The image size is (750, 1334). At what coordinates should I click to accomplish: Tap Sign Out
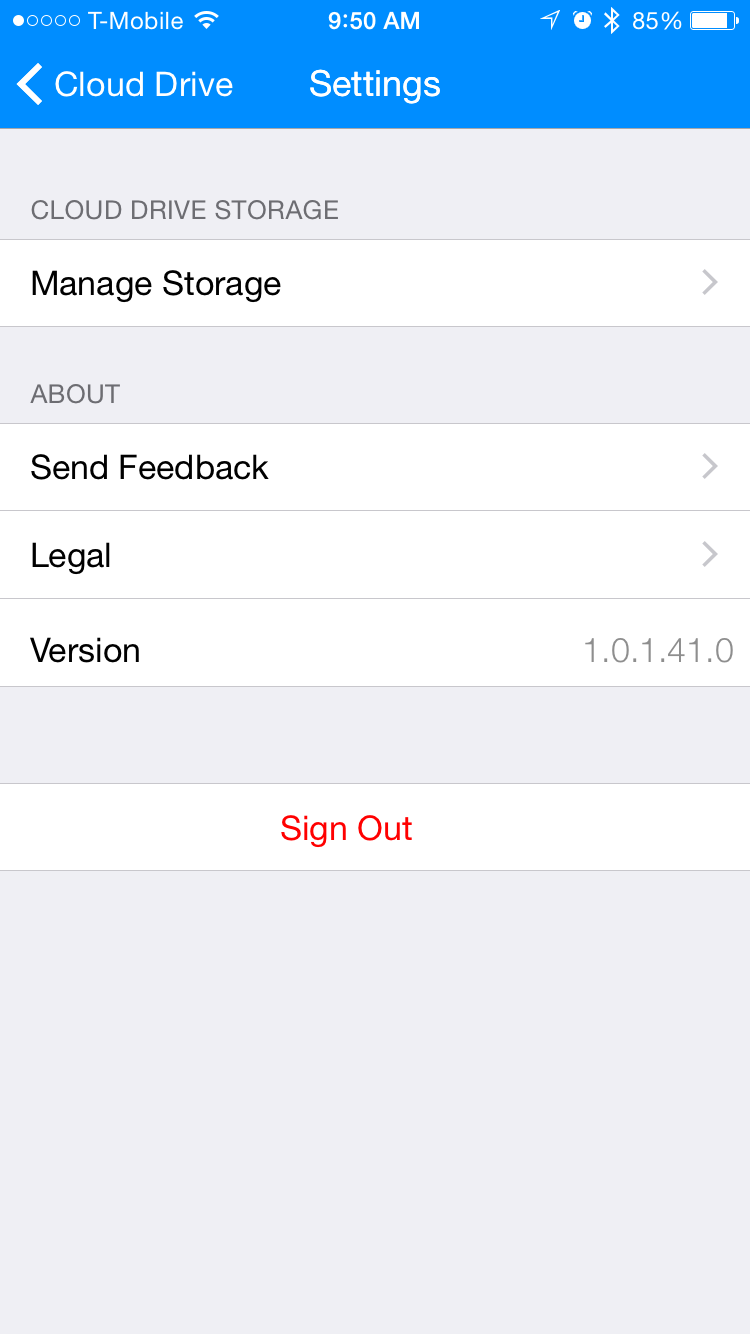tap(375, 827)
